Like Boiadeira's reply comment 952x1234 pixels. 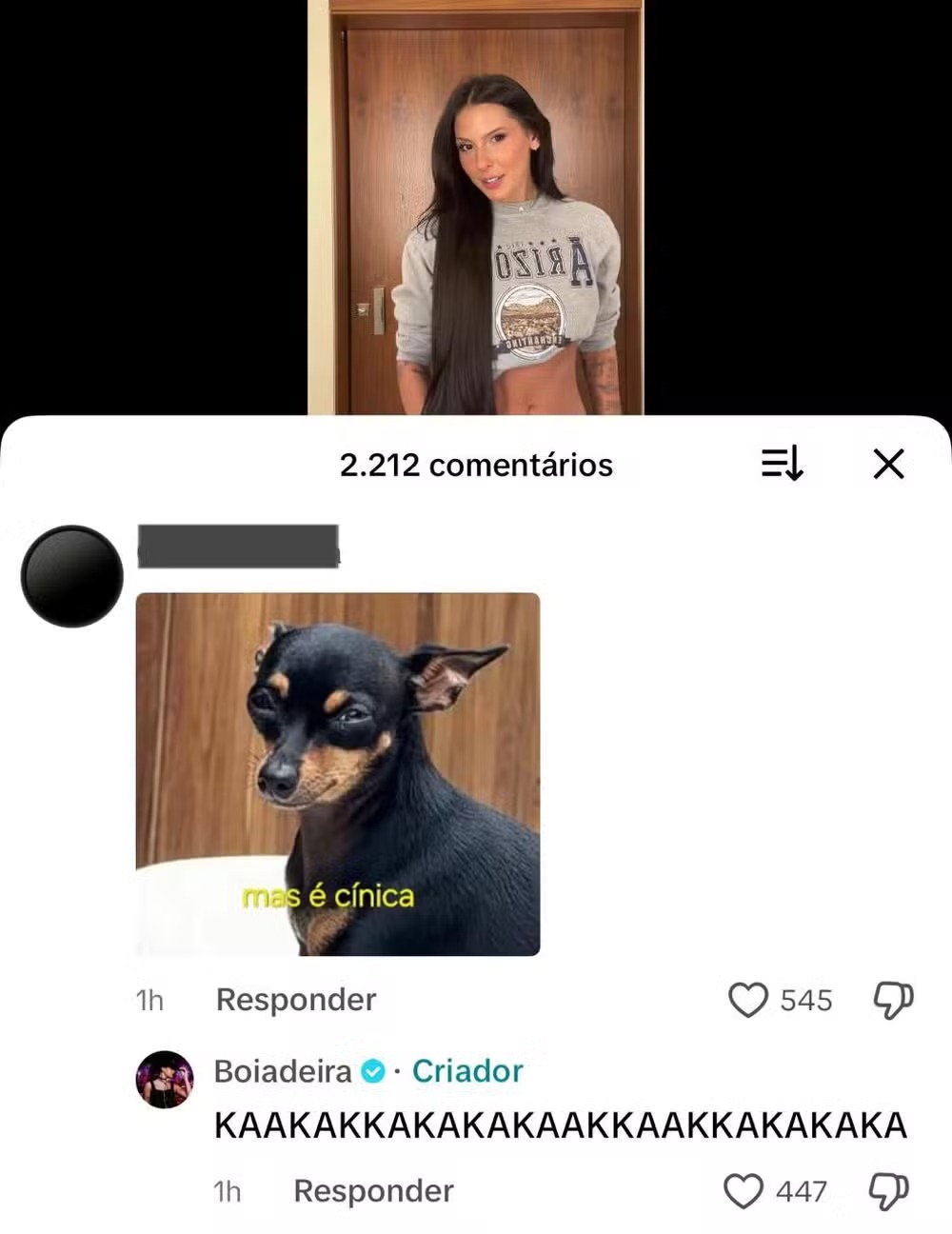point(744,1191)
